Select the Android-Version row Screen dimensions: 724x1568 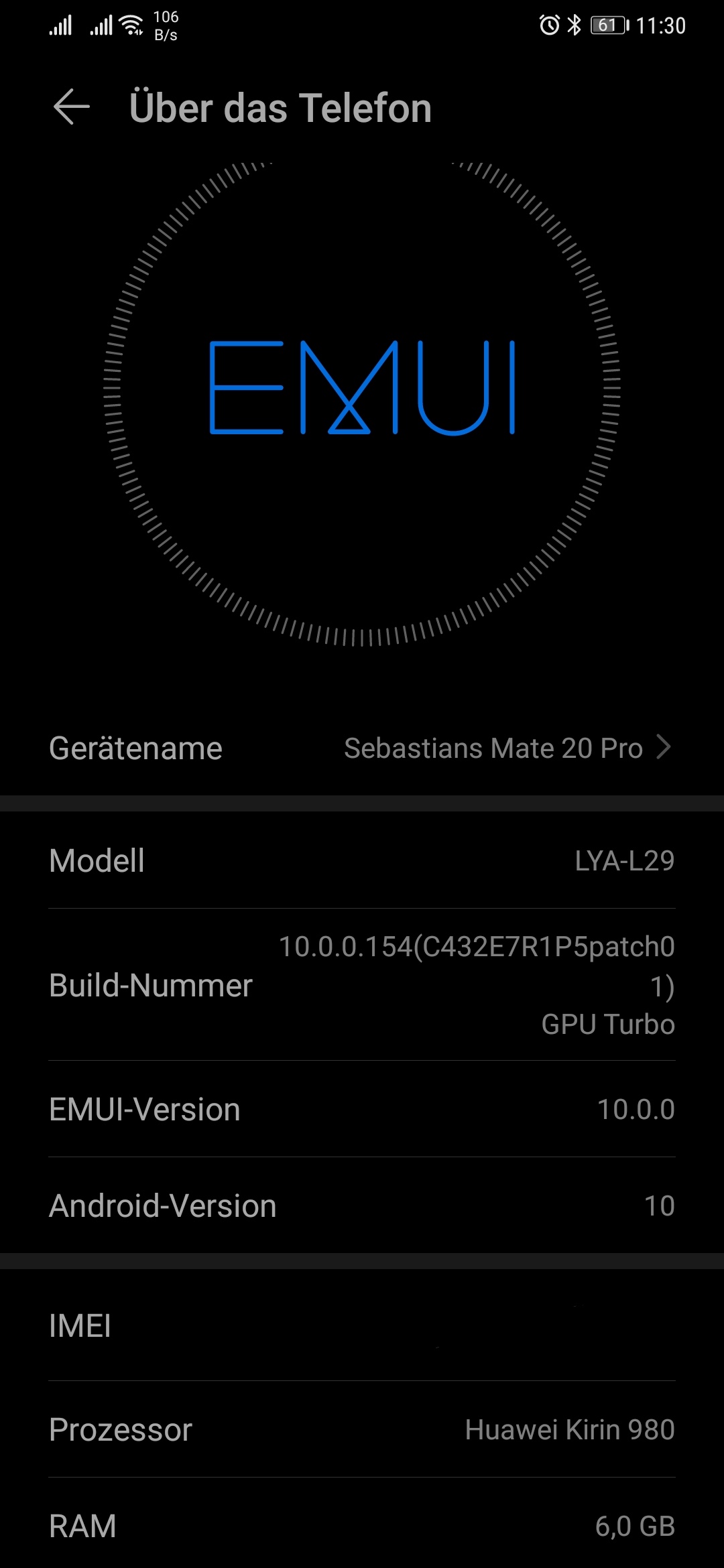[x=362, y=1205]
